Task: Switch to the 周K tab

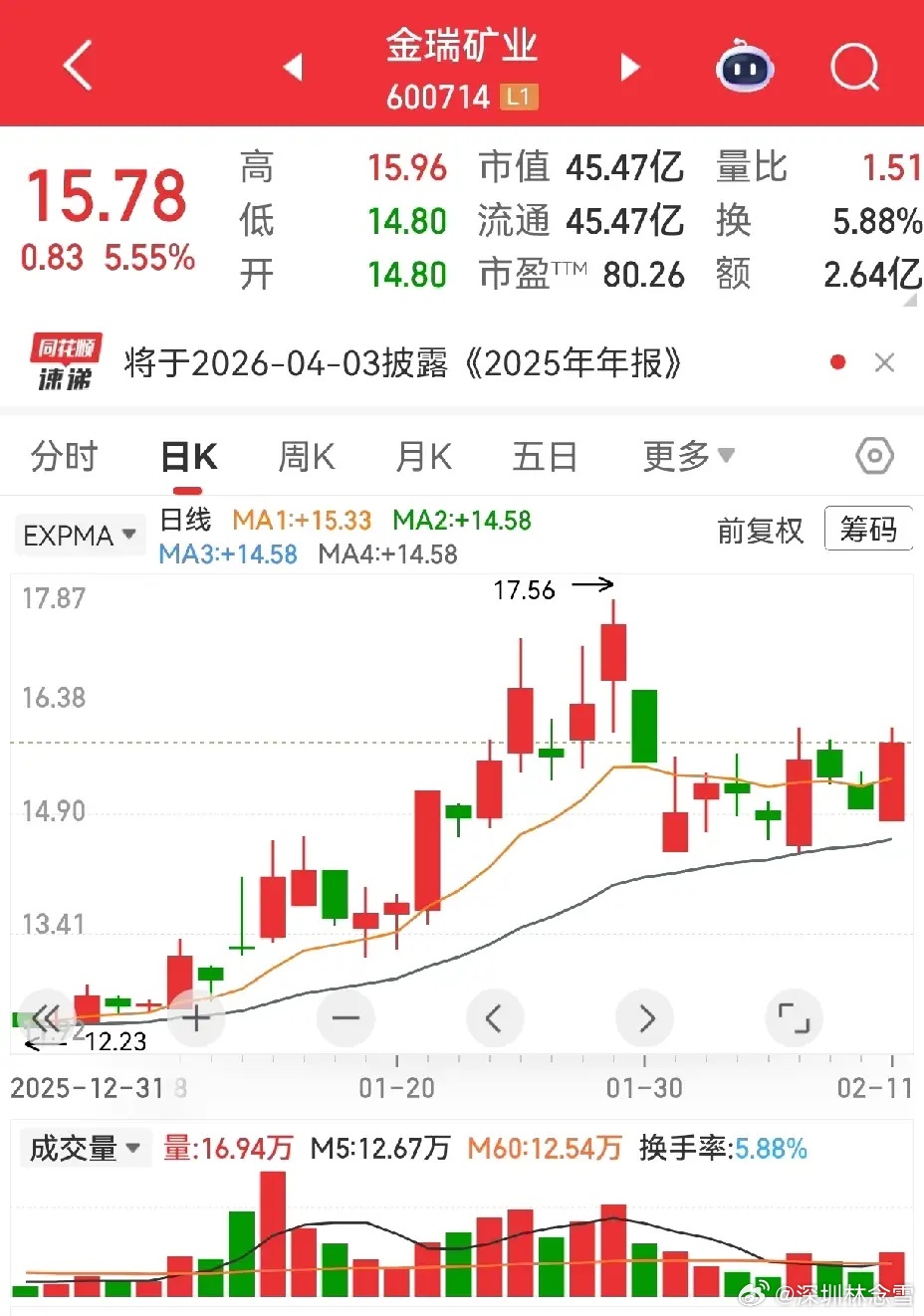Action: pyautogui.click(x=306, y=457)
